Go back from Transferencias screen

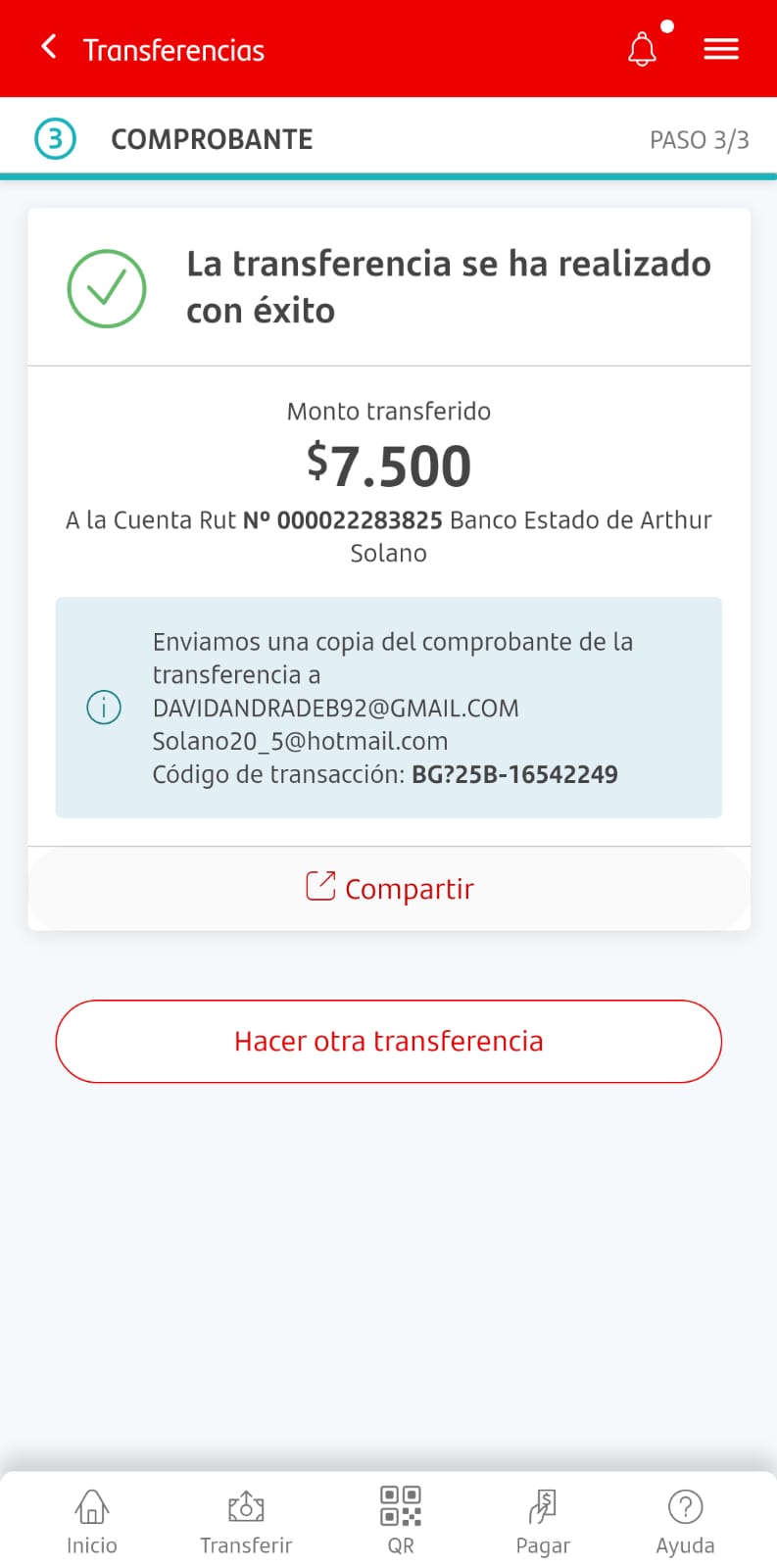48,47
